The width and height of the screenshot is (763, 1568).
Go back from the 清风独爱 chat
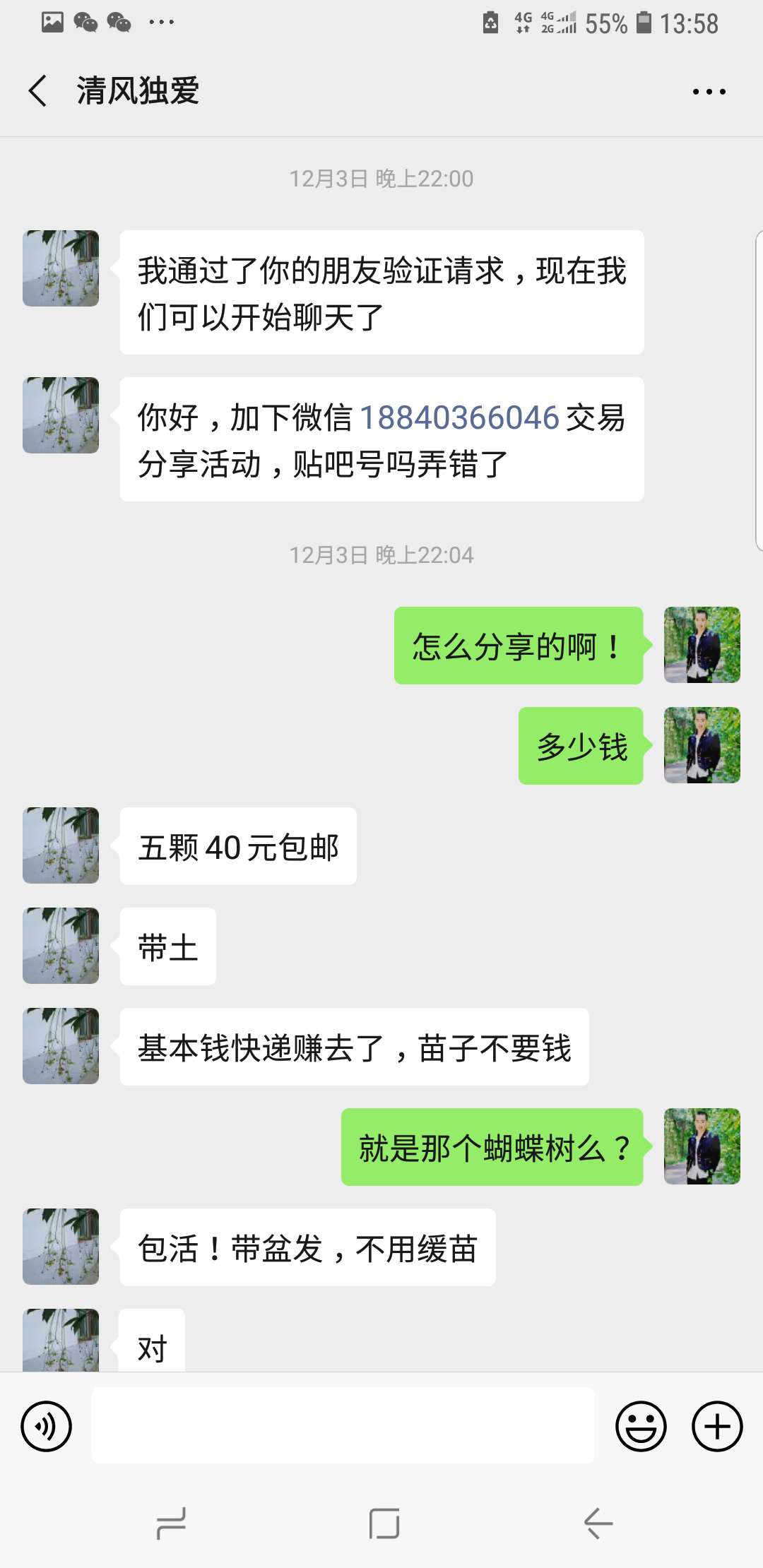click(x=38, y=91)
